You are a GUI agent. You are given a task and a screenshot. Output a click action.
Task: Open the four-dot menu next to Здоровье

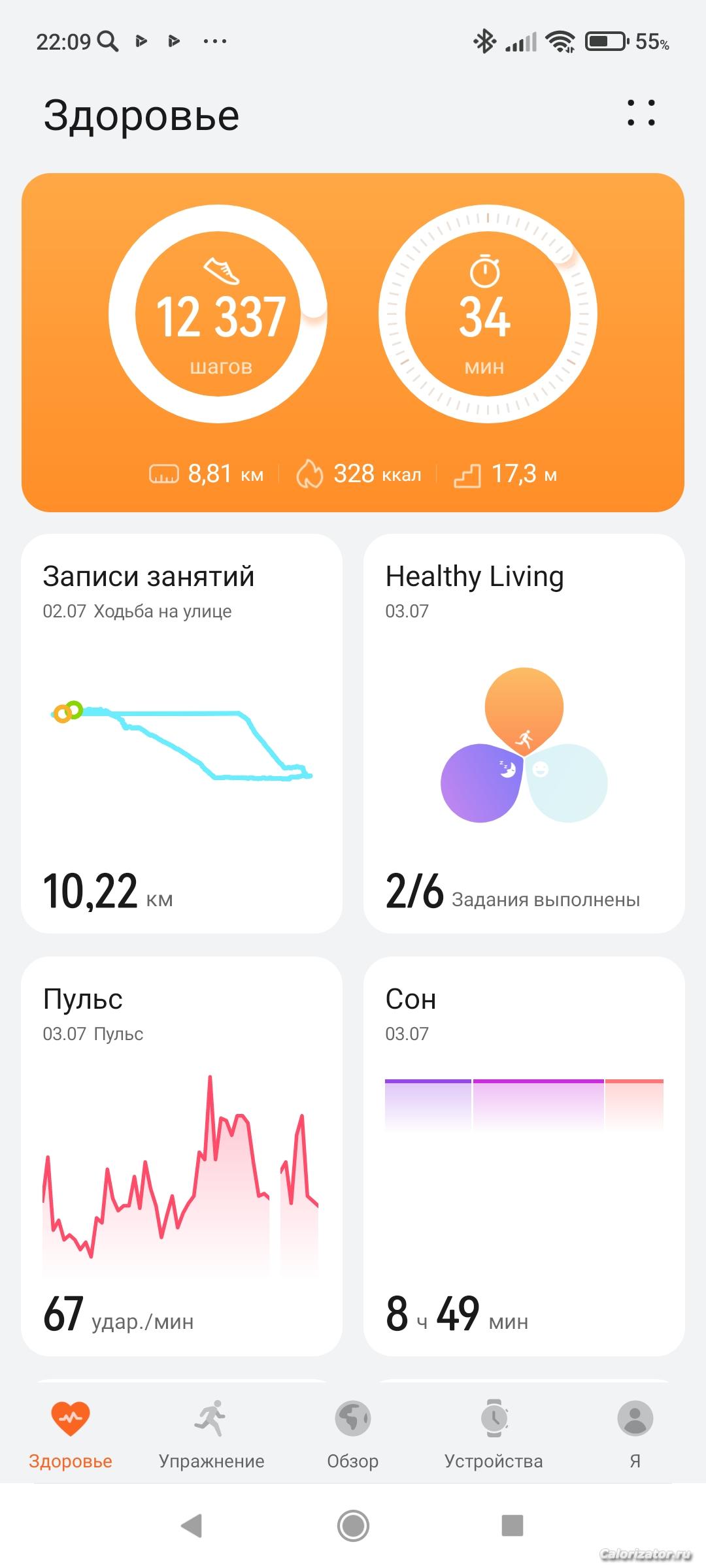(641, 113)
